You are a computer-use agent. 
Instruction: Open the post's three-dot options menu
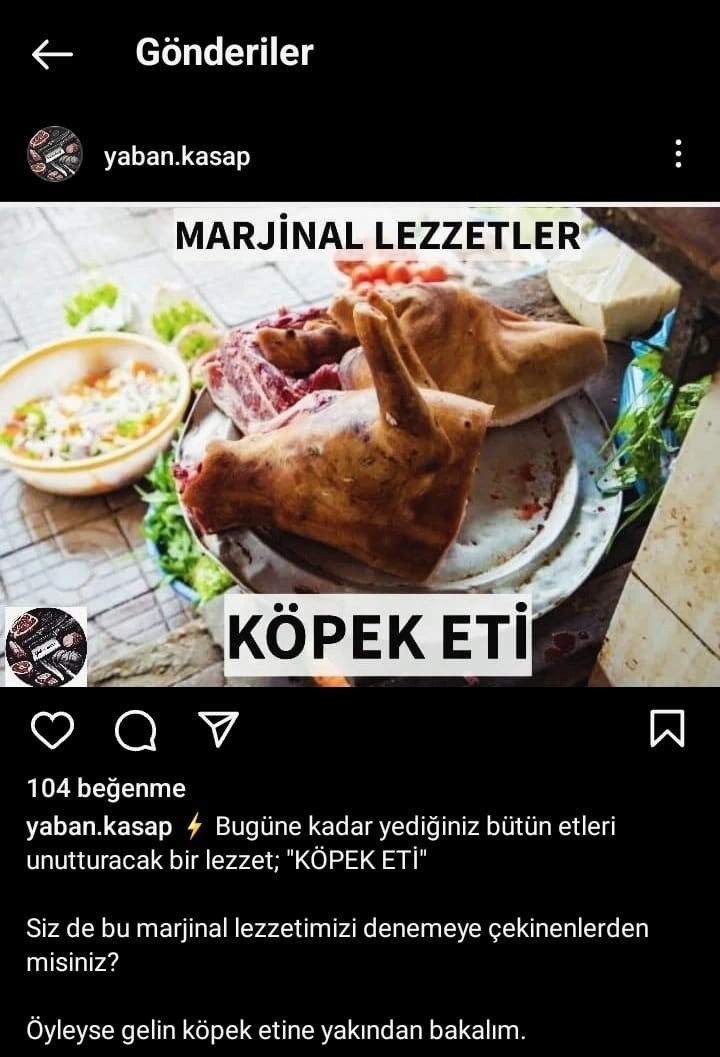click(x=678, y=154)
